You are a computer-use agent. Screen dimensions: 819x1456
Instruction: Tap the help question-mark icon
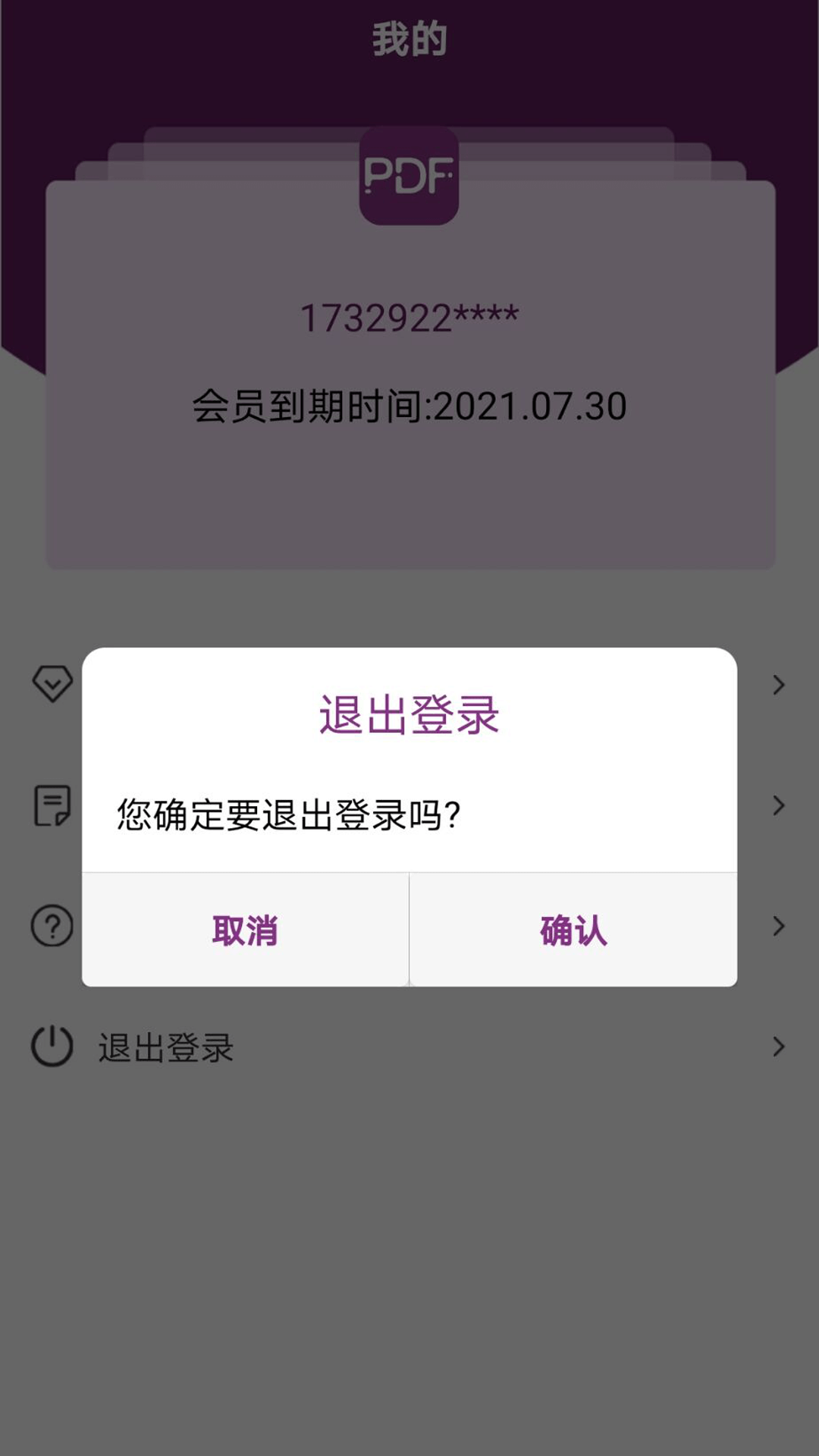pos(51,924)
